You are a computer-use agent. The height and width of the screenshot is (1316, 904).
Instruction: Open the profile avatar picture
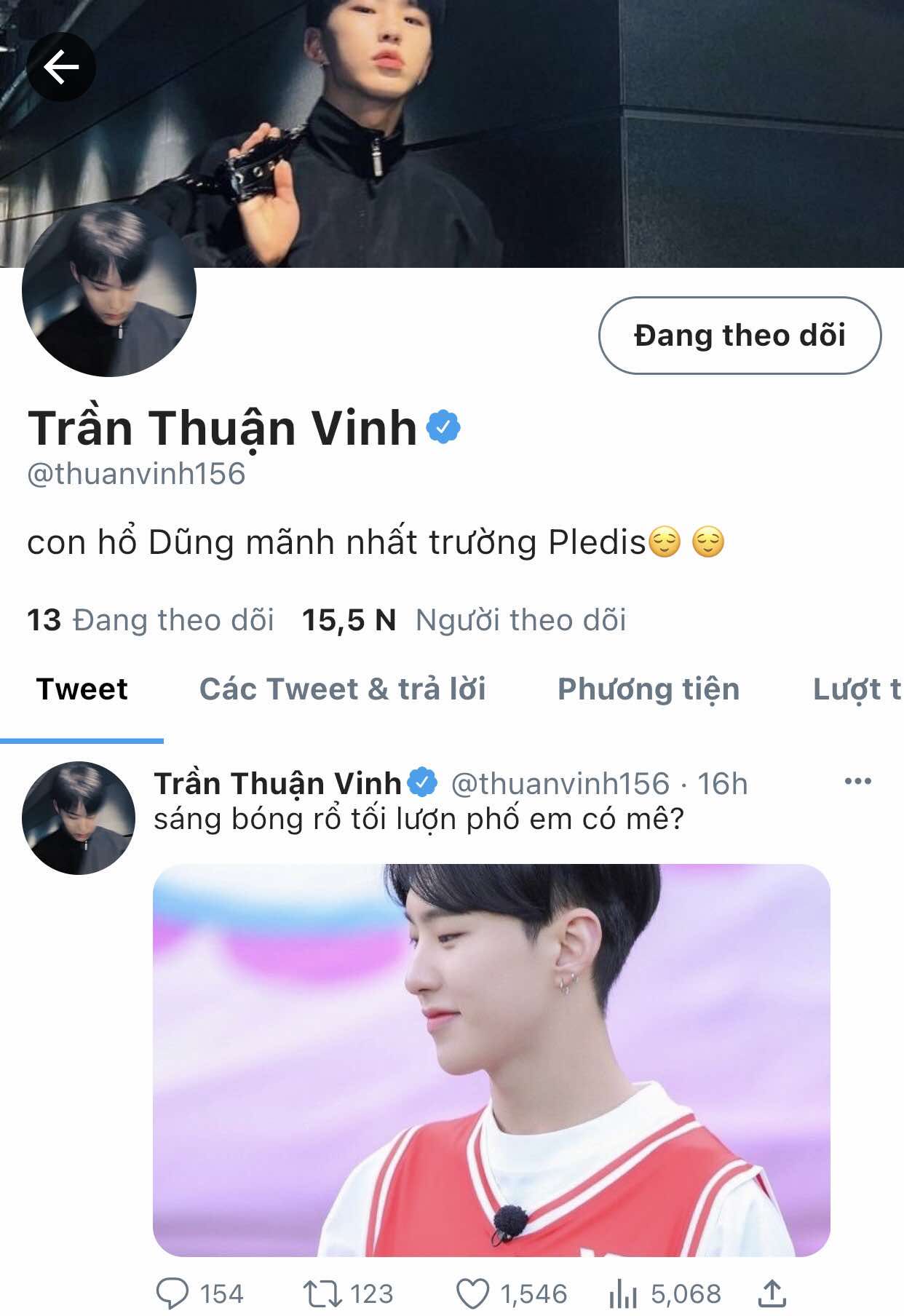(109, 291)
